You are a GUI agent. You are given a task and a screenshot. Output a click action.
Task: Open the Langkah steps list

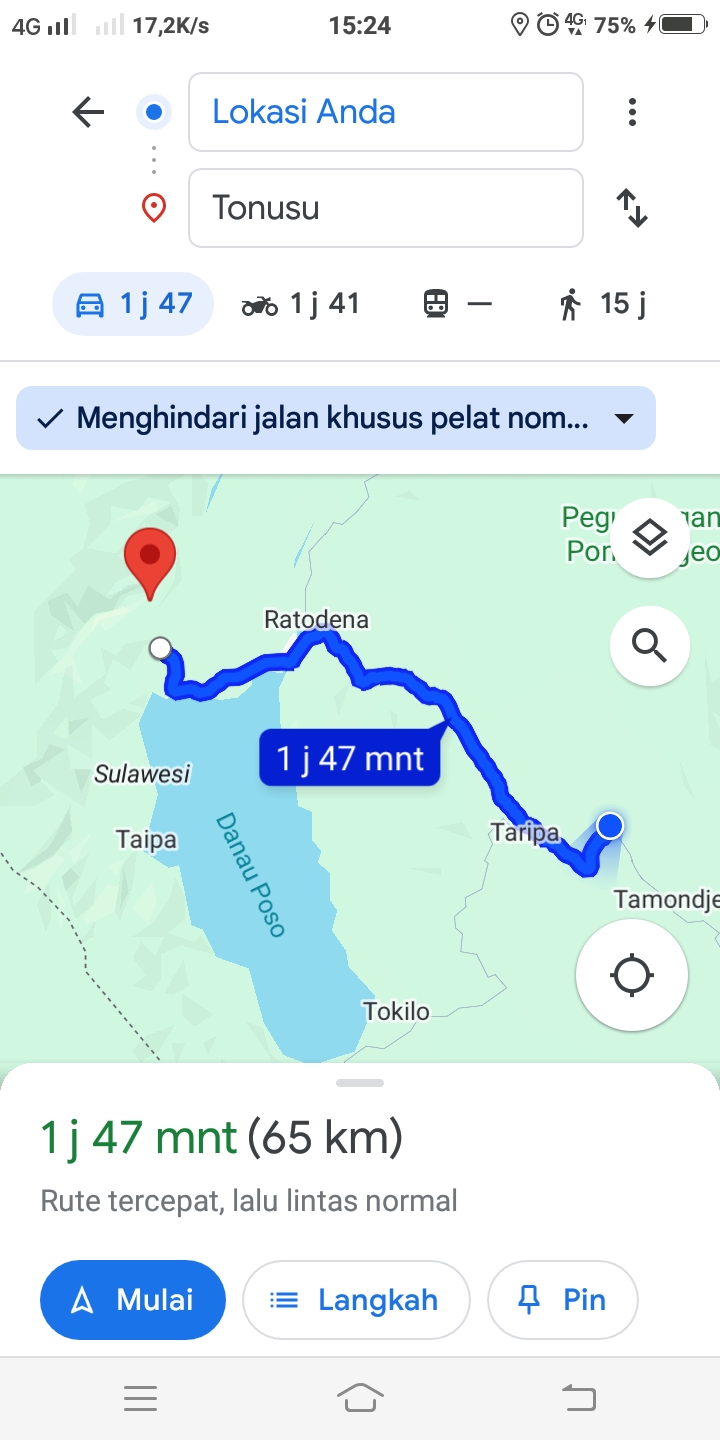click(356, 1300)
